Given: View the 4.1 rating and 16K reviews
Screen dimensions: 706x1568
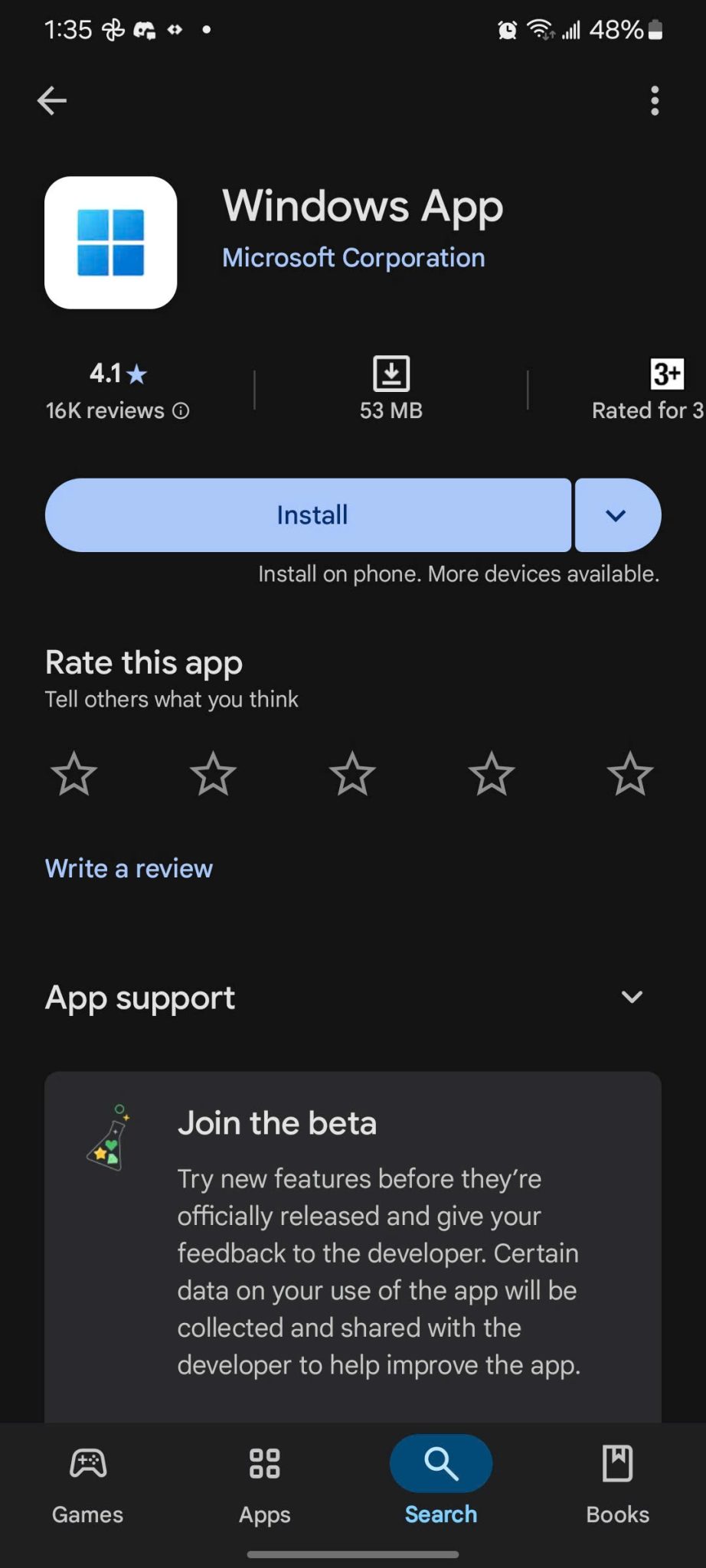Looking at the screenshot, I should click(117, 390).
